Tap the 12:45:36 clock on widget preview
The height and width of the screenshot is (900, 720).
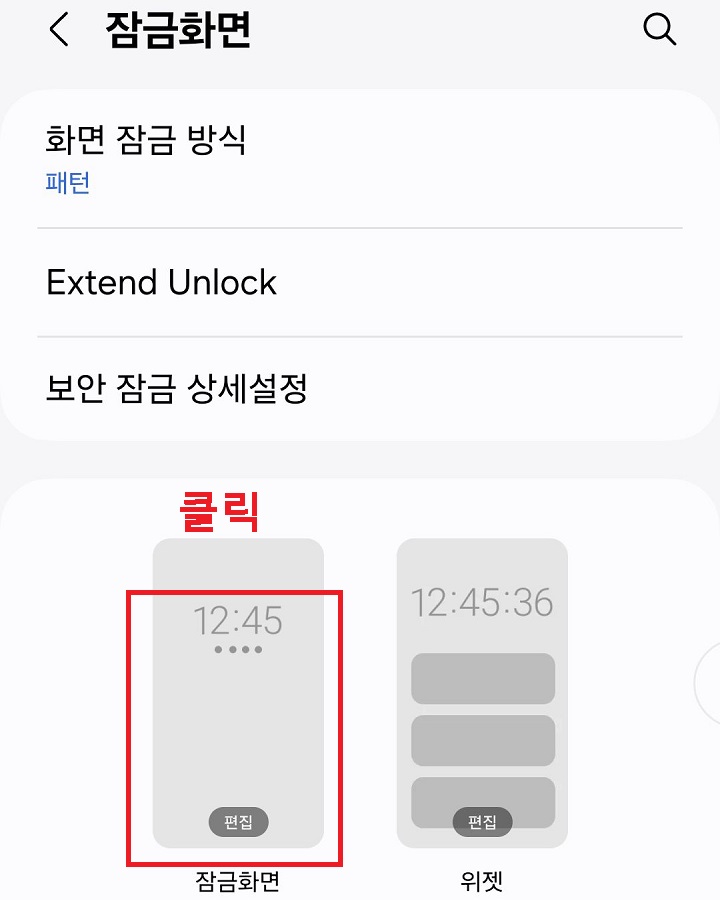click(x=482, y=603)
